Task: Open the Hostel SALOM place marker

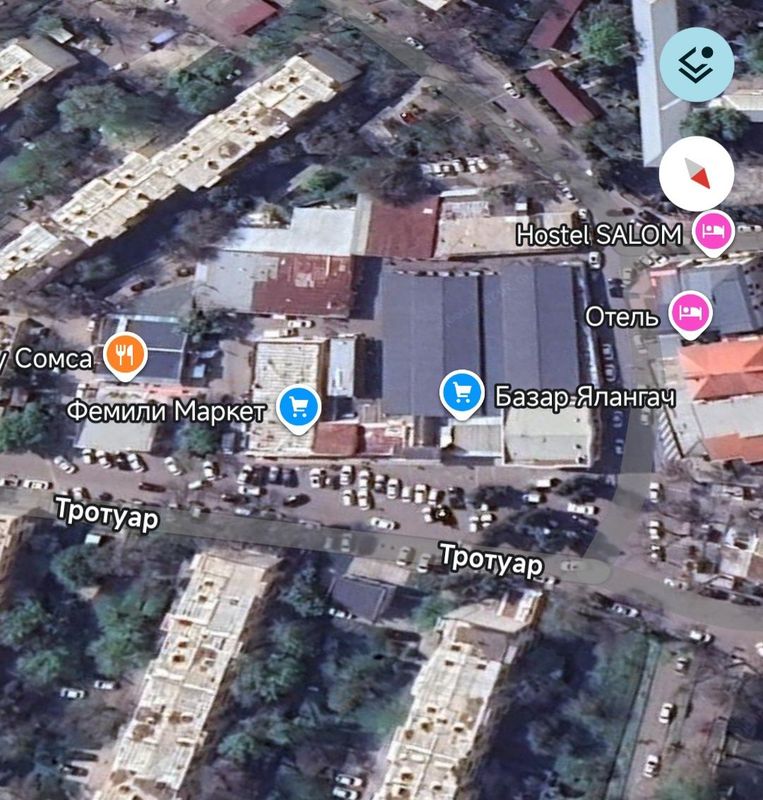Action: pos(715,233)
